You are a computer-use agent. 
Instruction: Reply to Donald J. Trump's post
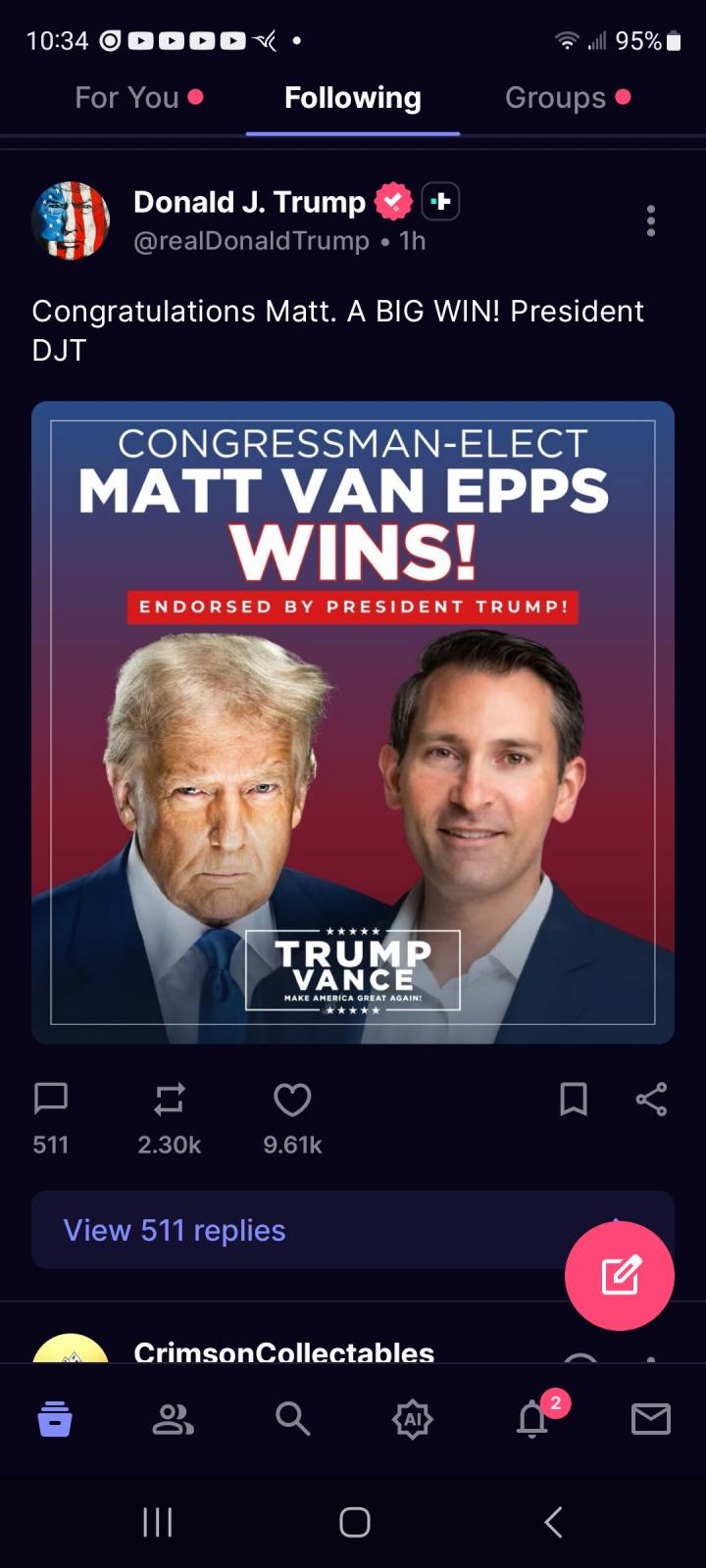click(51, 1099)
